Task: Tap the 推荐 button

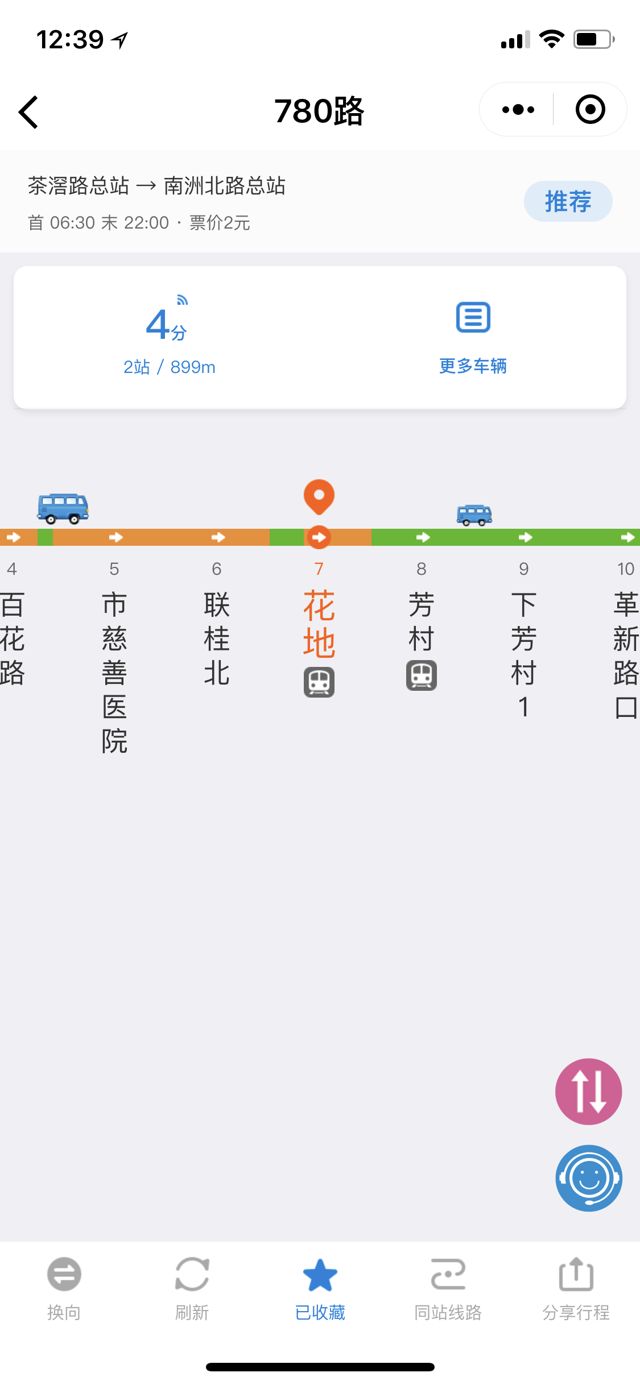Action: [x=567, y=202]
